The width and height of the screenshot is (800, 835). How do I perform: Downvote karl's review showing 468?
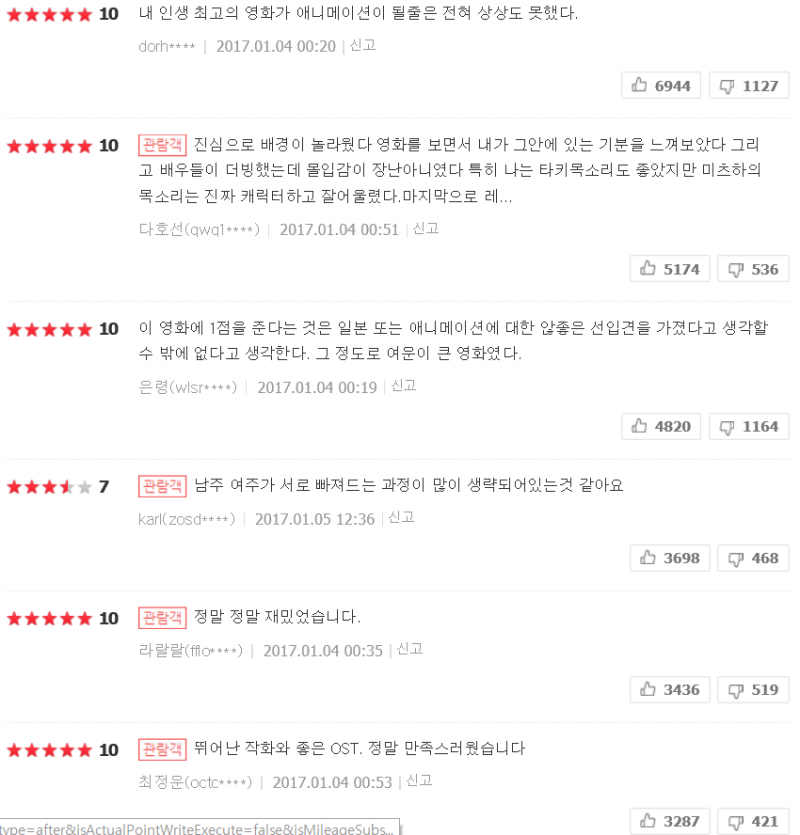pyautogui.click(x=753, y=558)
